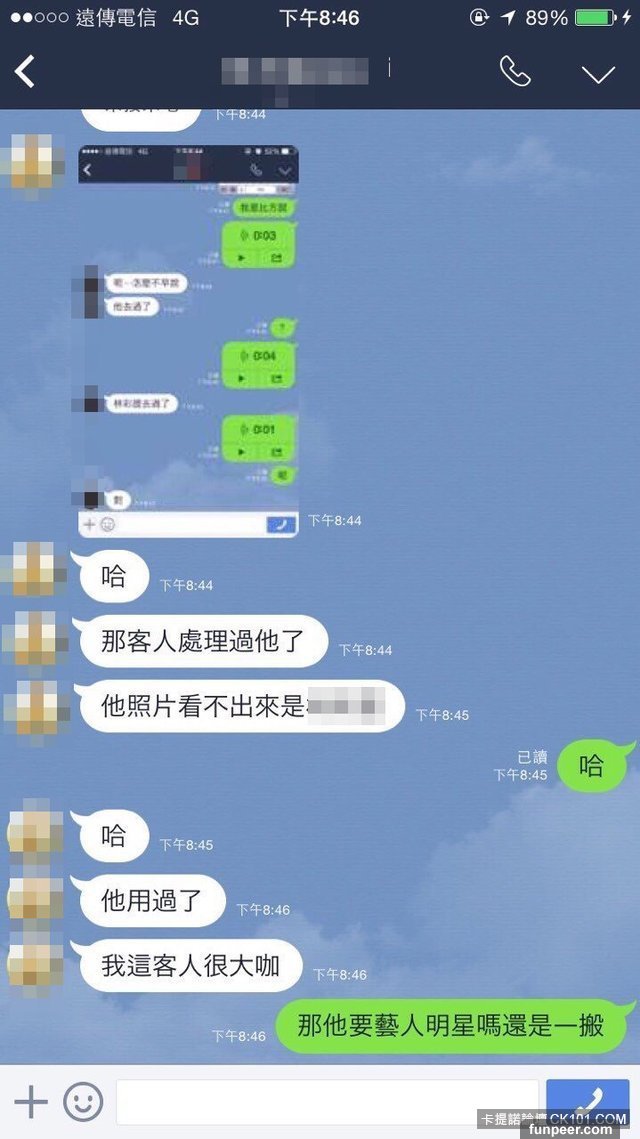Focus the message text field
640x1139 pixels.
tap(326, 1102)
